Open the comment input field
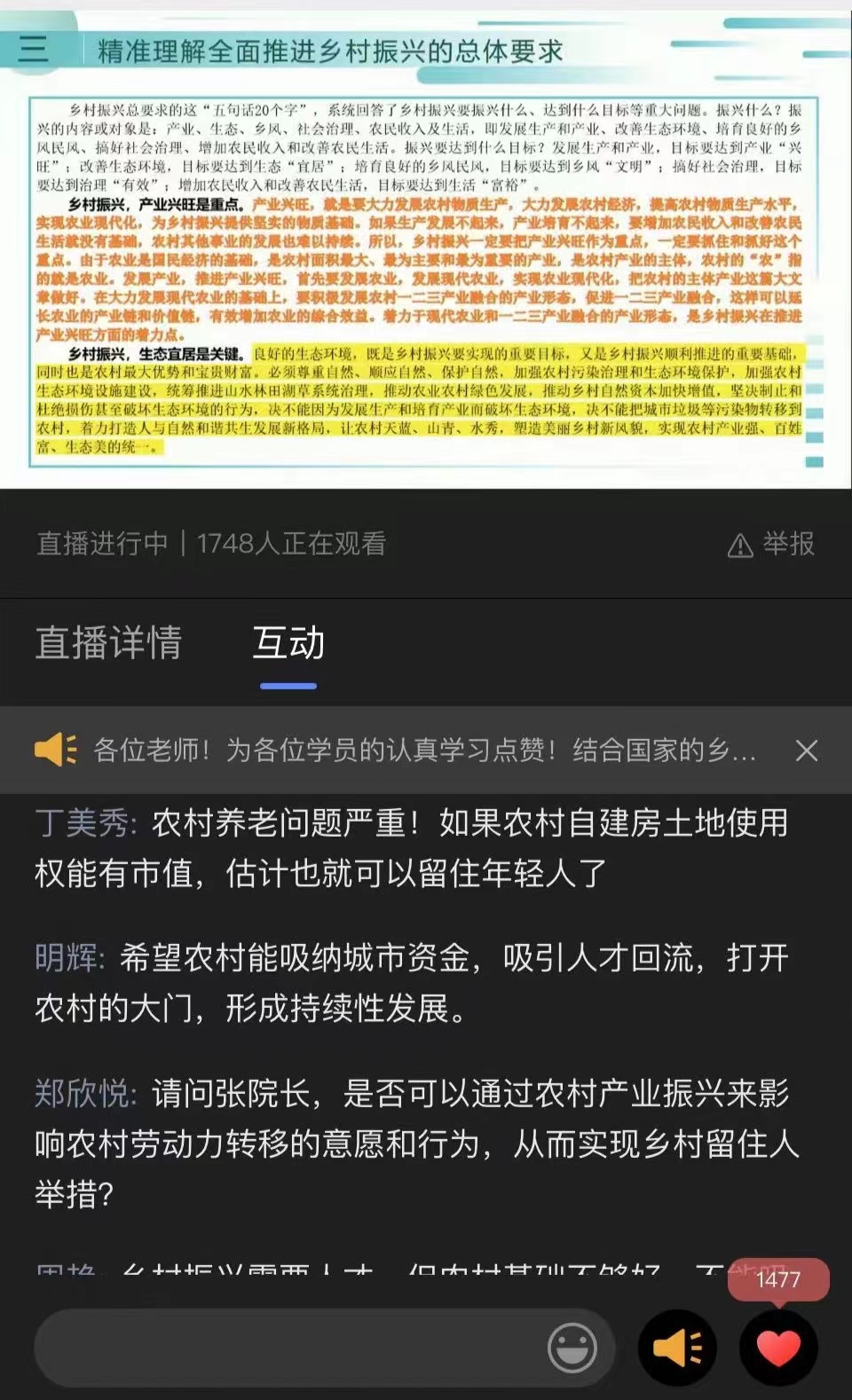Viewport: 852px width, 1400px height. [x=284, y=1348]
